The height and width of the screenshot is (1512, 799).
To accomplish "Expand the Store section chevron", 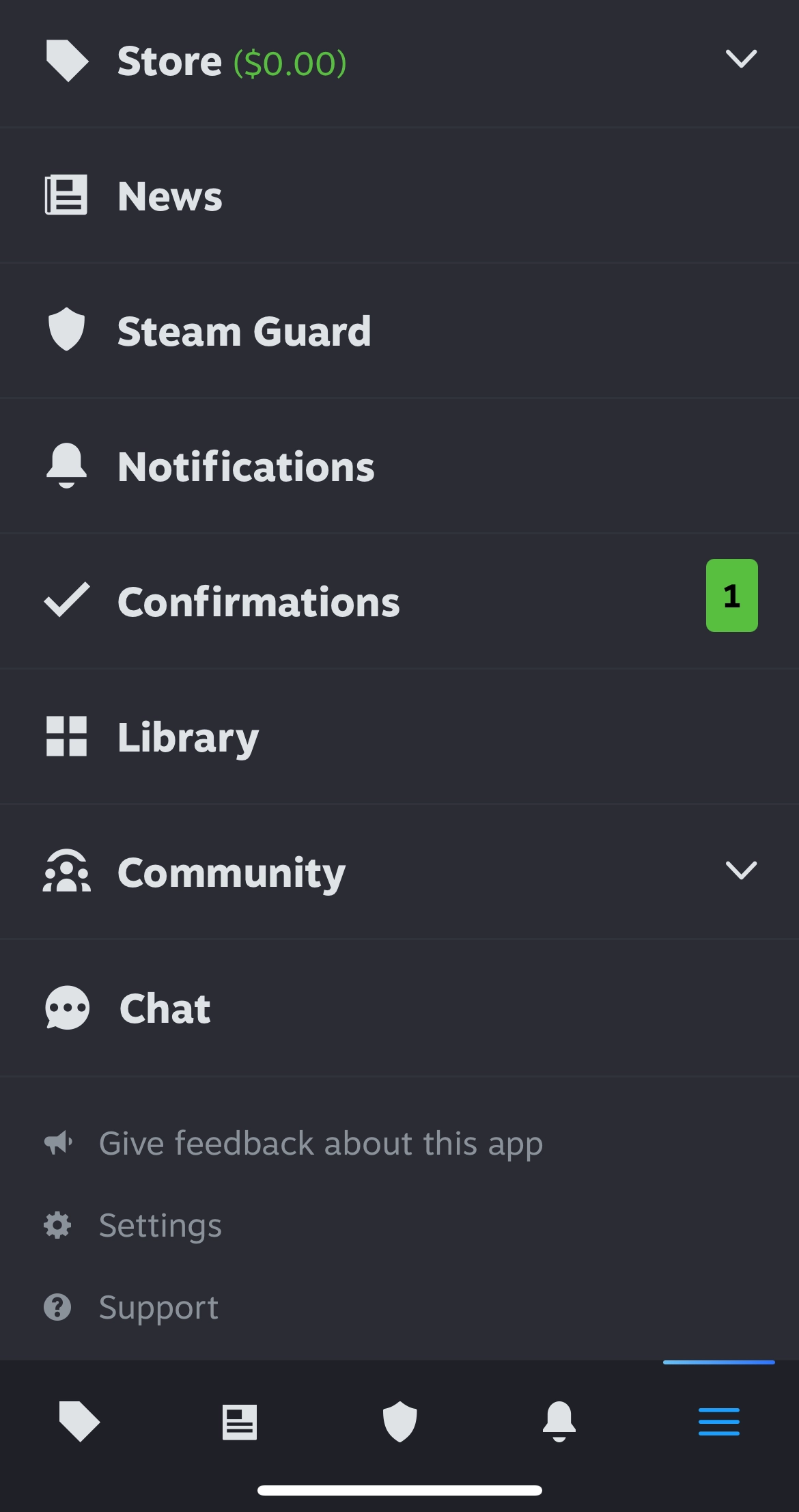I will tap(741, 59).
